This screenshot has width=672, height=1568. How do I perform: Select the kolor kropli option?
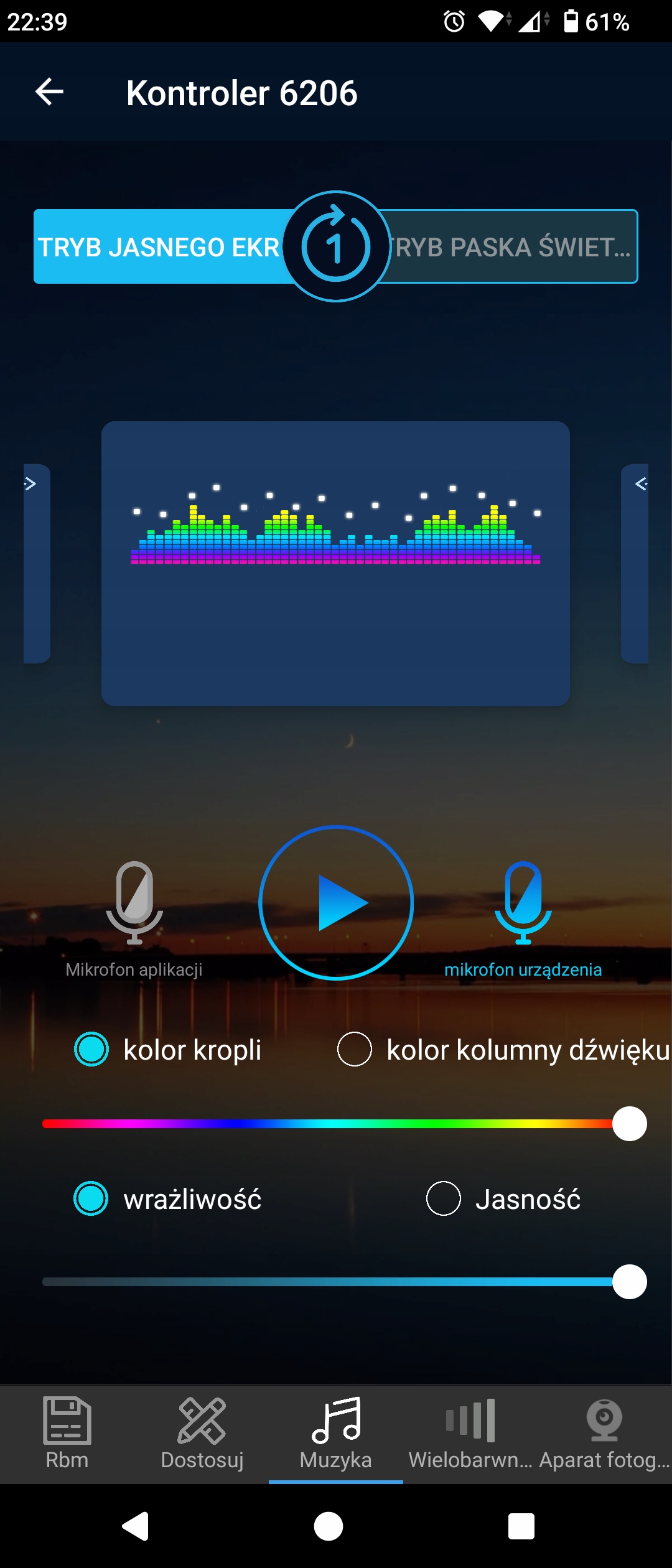point(91,1049)
